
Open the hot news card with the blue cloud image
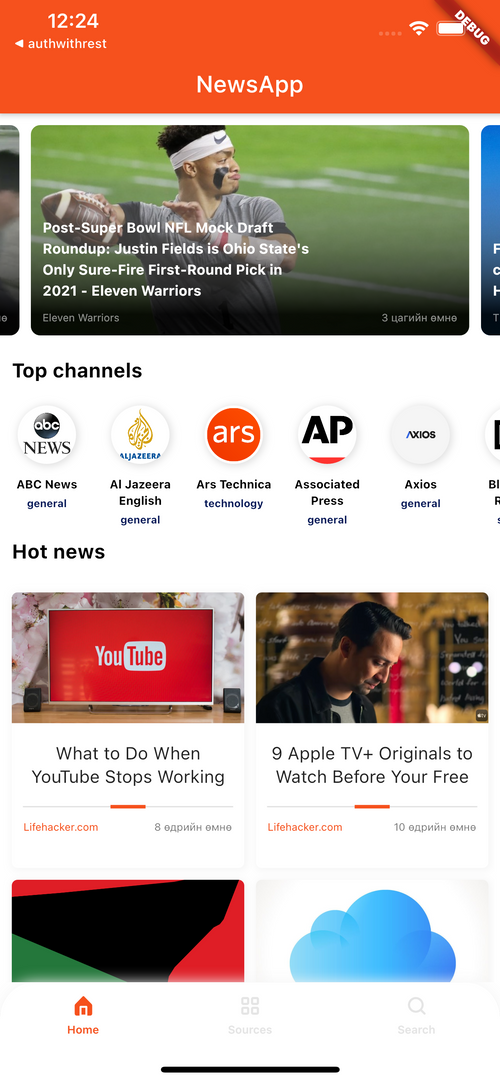[372, 932]
